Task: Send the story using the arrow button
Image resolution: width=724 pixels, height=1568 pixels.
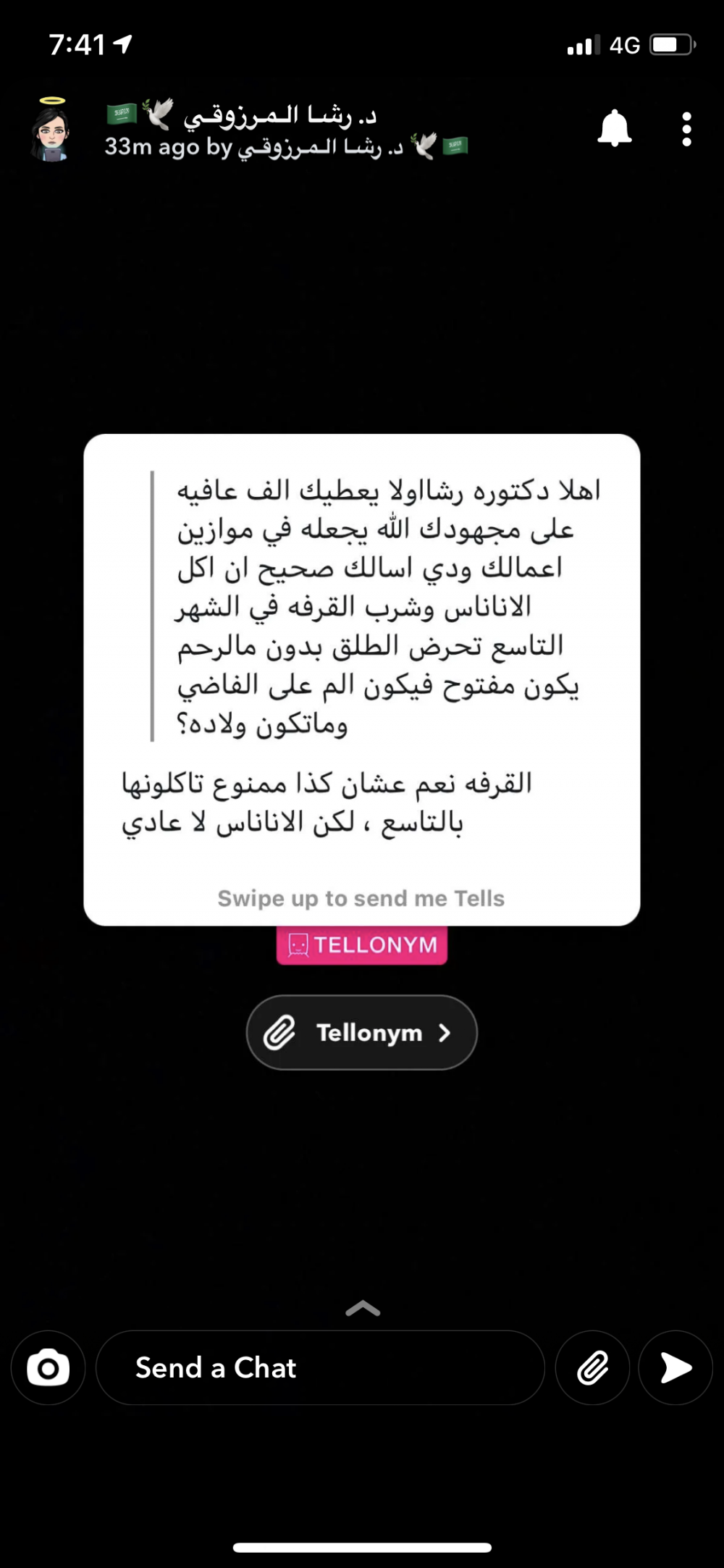Action: [675, 1368]
